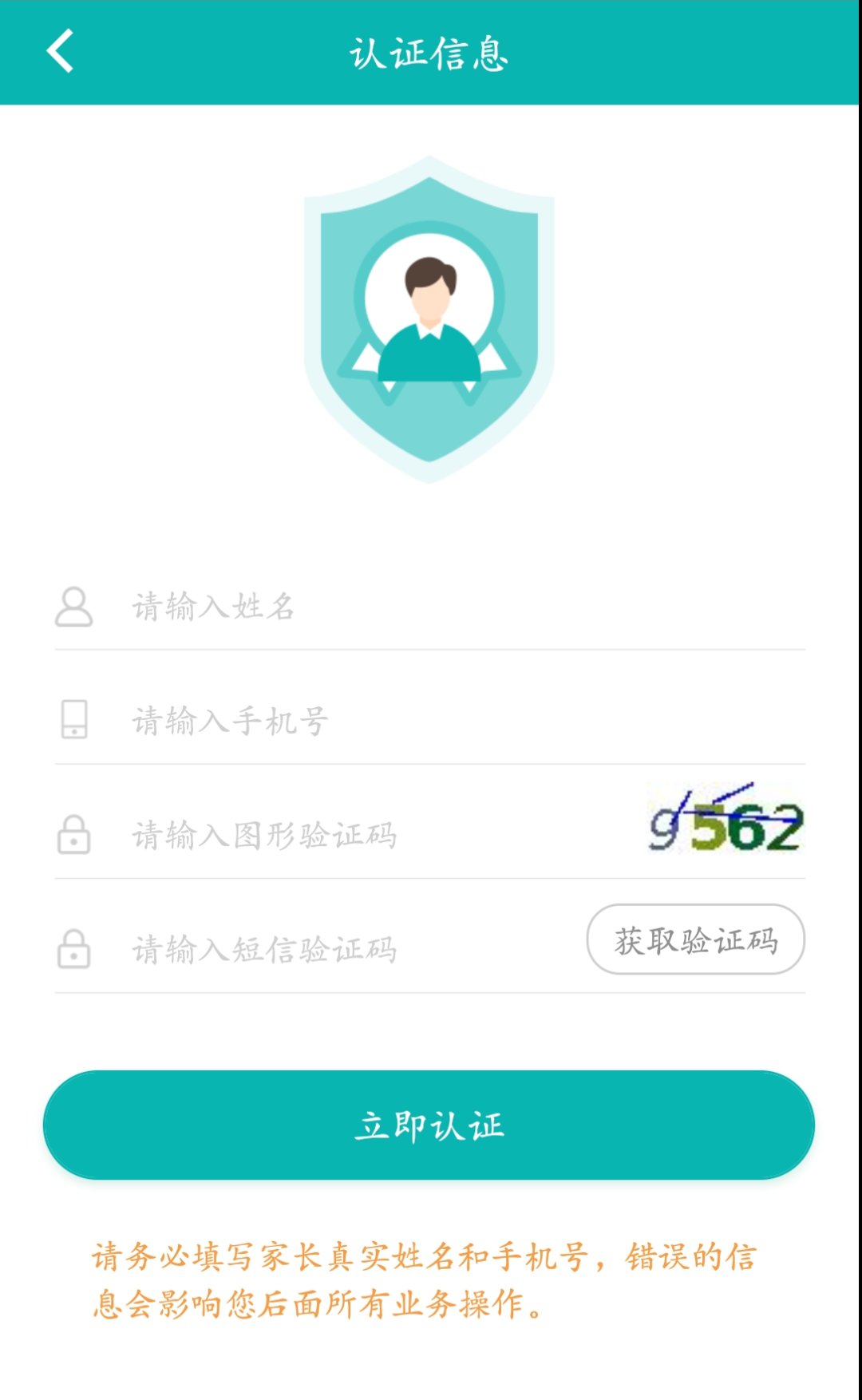Request SMS code via 获取验证码

[695, 939]
